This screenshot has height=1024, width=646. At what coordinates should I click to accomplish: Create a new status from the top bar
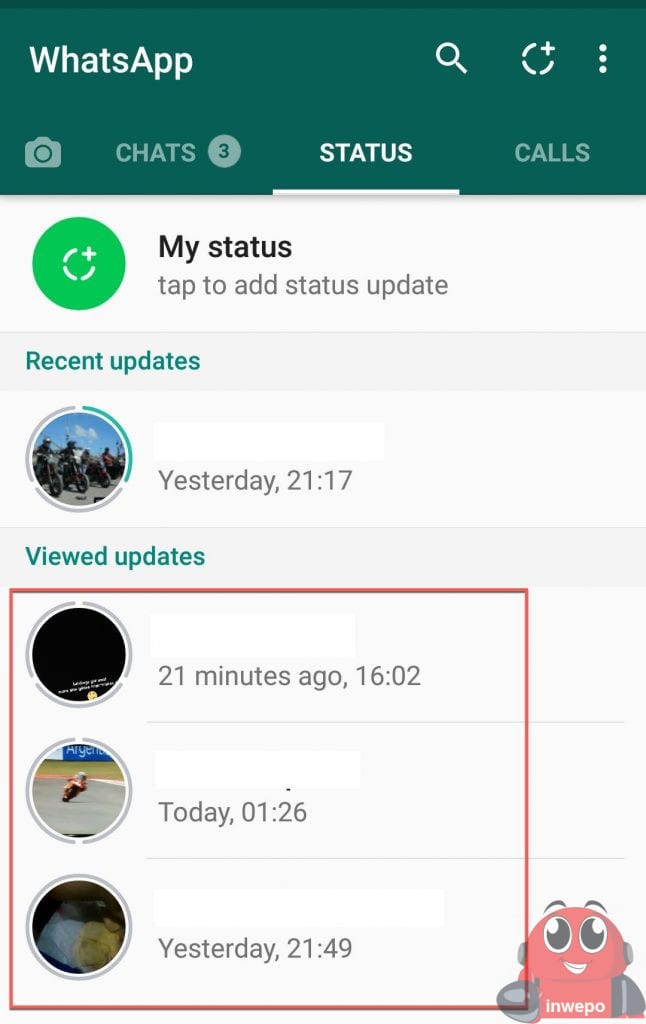538,60
